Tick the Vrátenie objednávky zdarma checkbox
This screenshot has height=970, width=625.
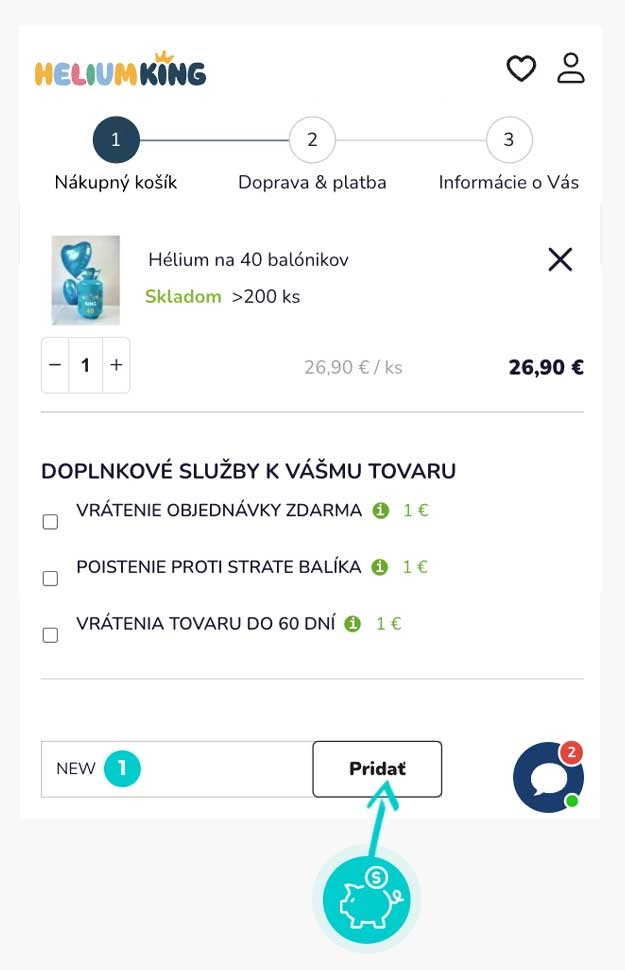point(50,522)
